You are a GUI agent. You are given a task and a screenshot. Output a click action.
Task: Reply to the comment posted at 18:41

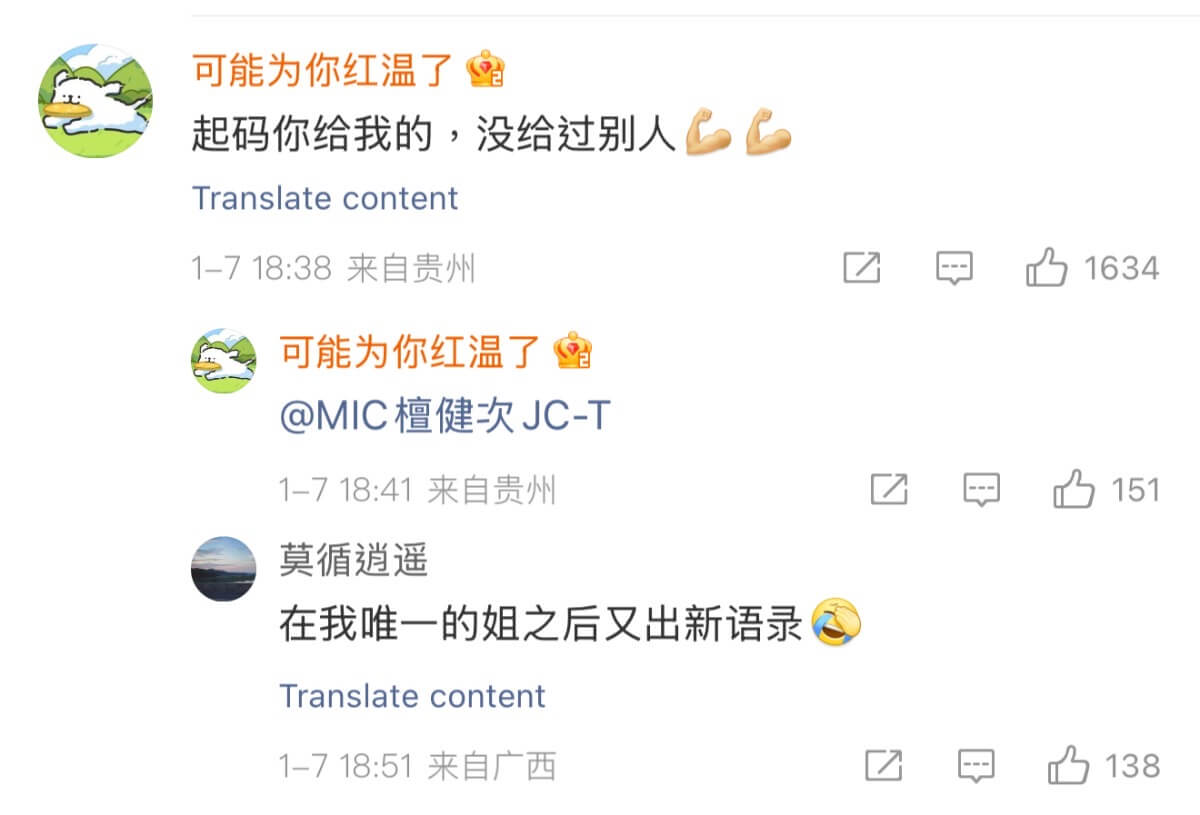click(981, 490)
